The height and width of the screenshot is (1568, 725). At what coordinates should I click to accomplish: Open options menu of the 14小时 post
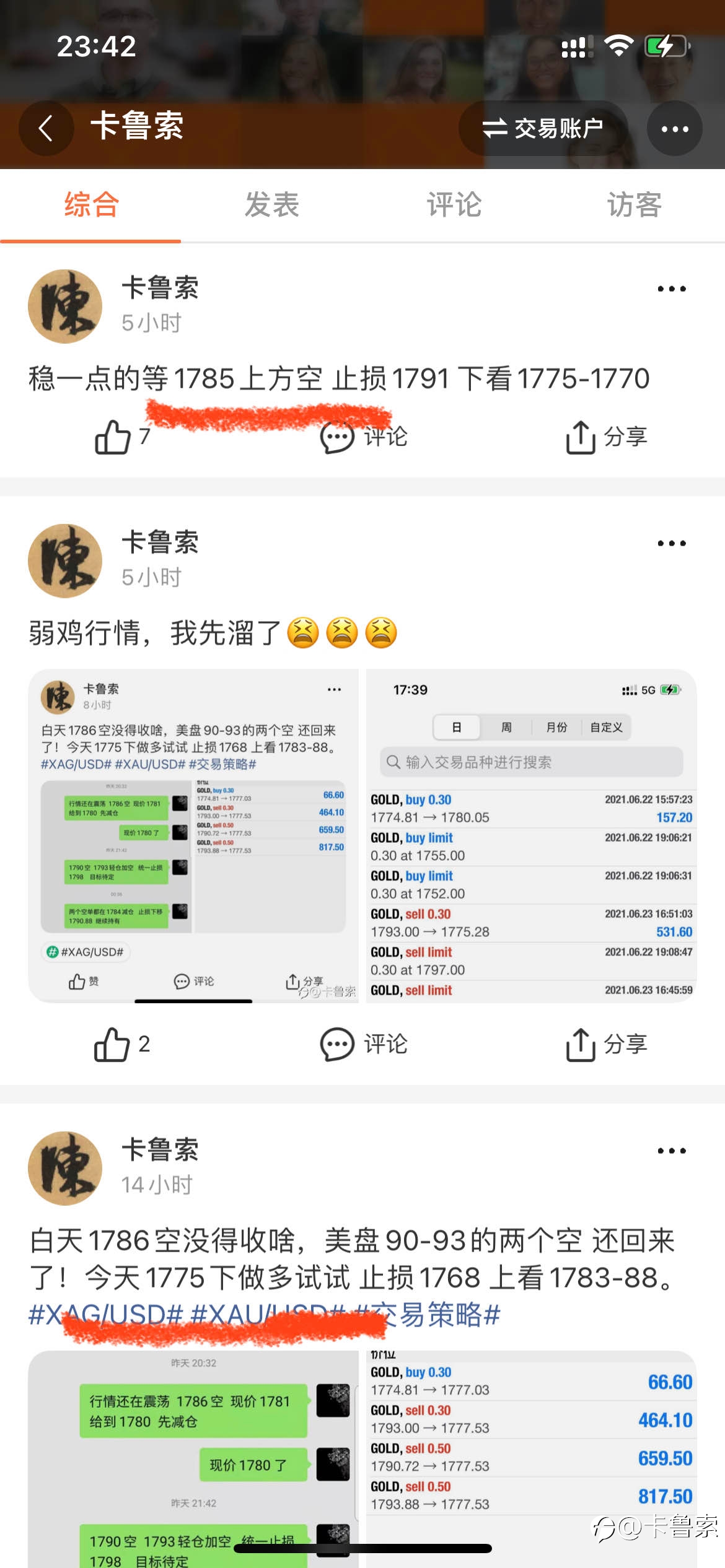point(672,1151)
